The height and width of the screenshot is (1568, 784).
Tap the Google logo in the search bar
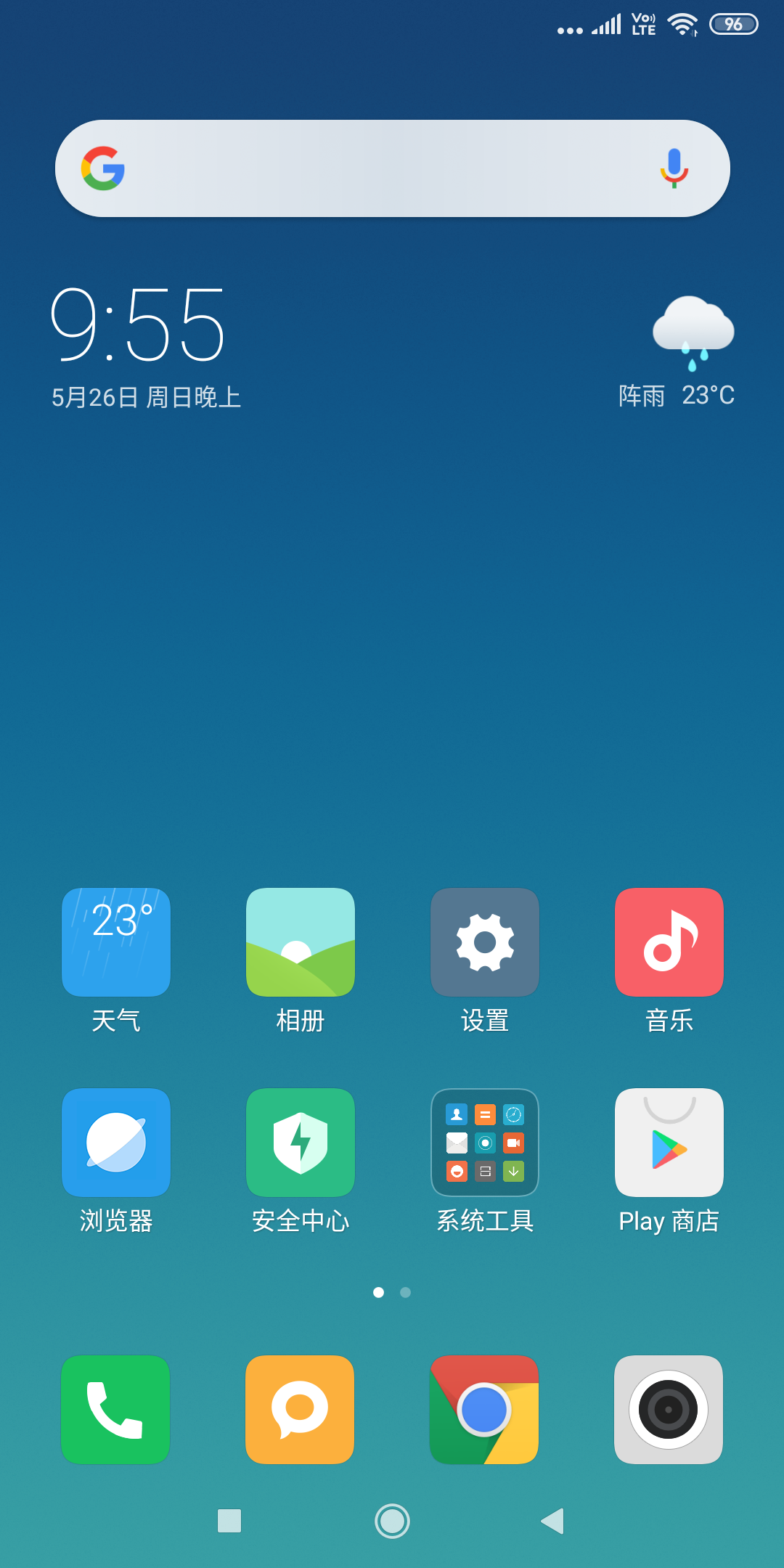pyautogui.click(x=102, y=168)
